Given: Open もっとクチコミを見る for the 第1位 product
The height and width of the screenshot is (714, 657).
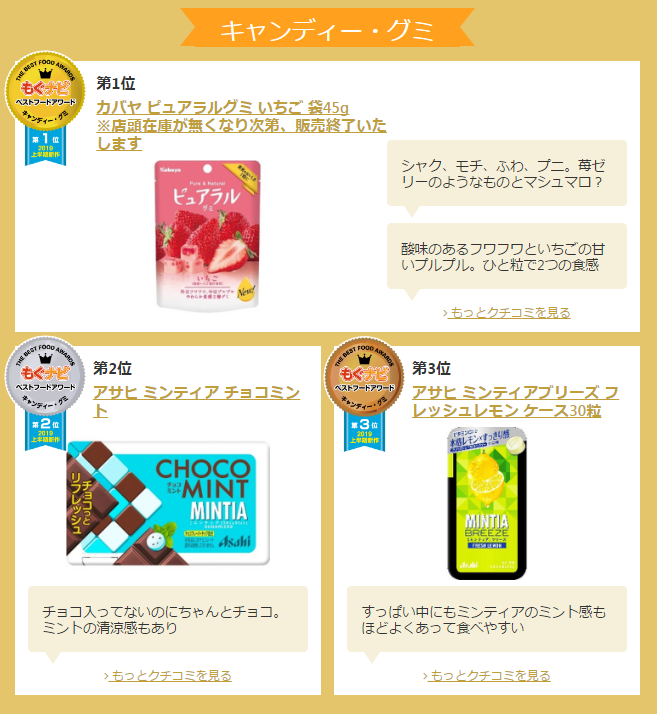Looking at the screenshot, I should click(510, 312).
